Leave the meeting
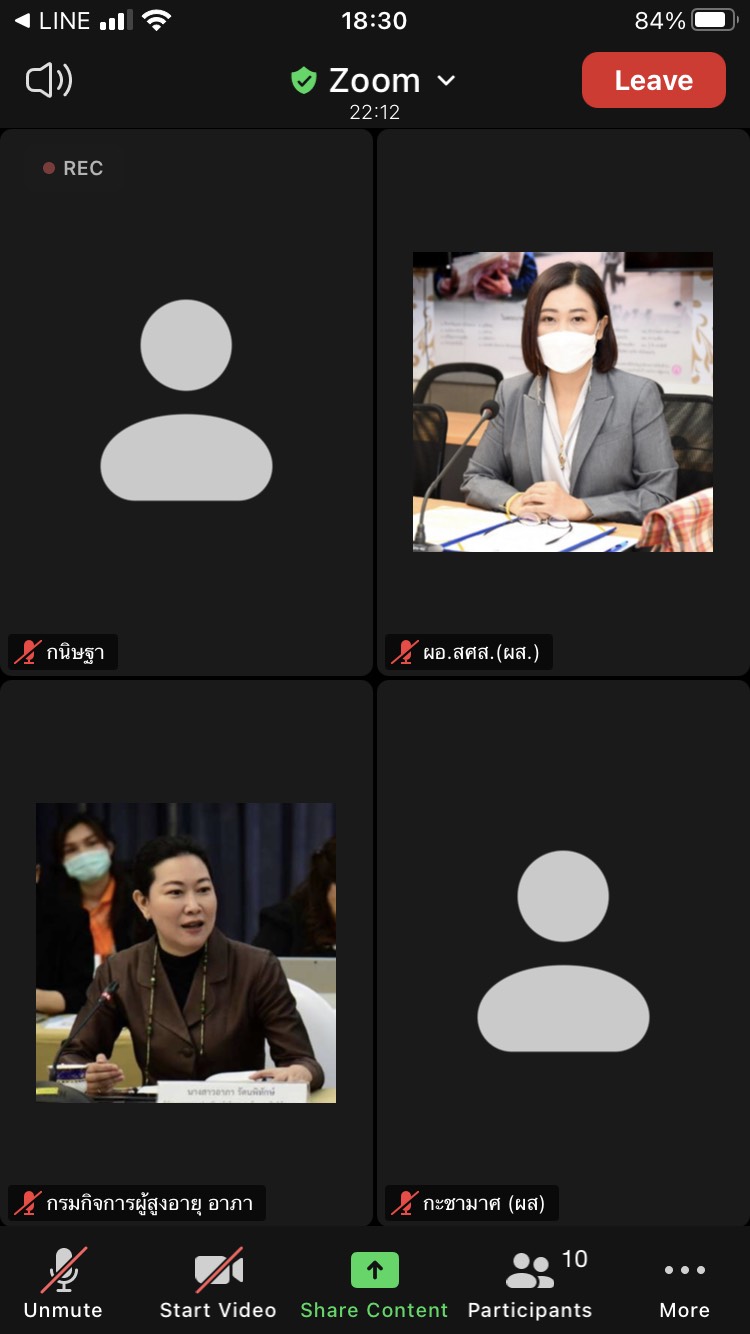This screenshot has height=1334, width=750. [654, 80]
